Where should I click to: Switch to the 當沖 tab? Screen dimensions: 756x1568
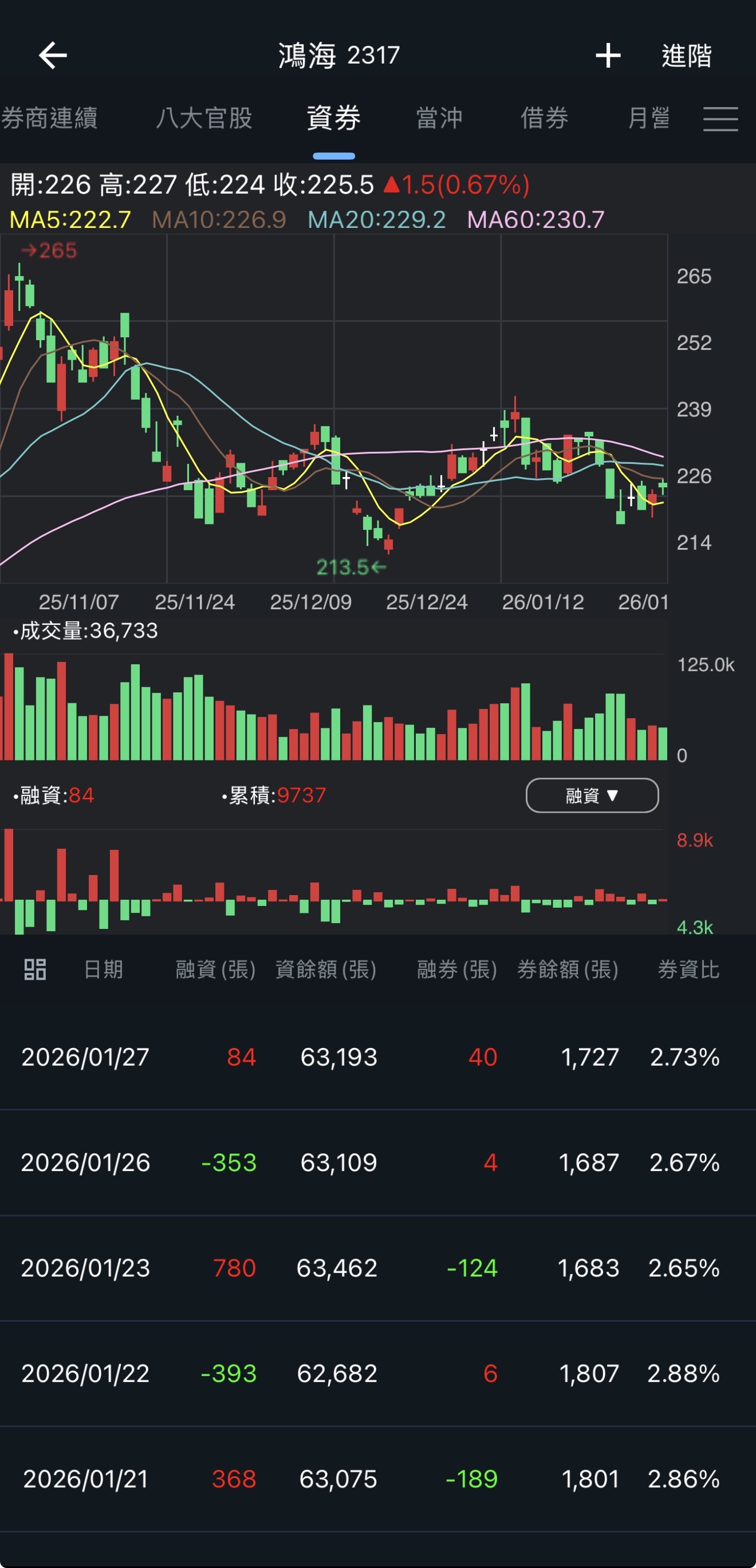click(x=440, y=119)
